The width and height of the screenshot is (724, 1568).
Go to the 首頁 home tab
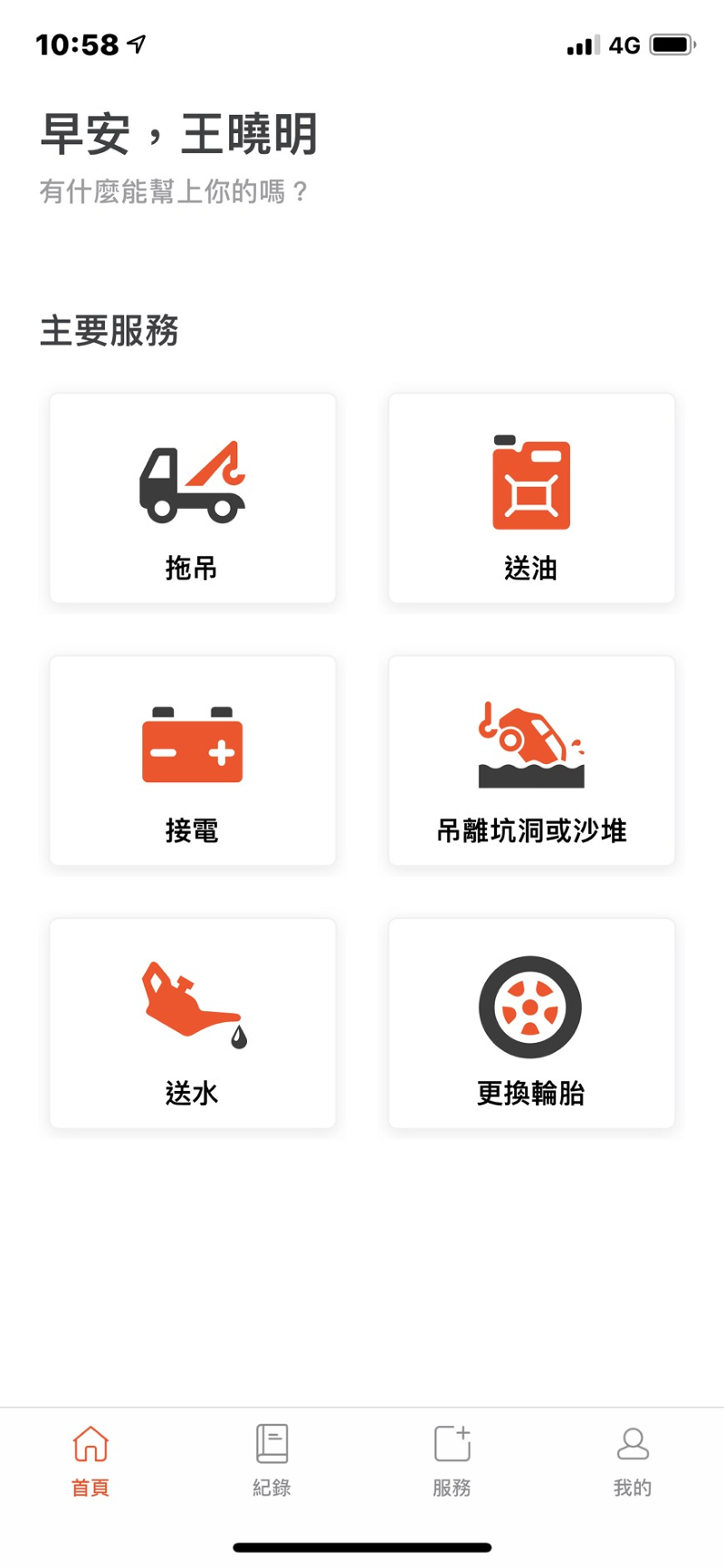90,1459
